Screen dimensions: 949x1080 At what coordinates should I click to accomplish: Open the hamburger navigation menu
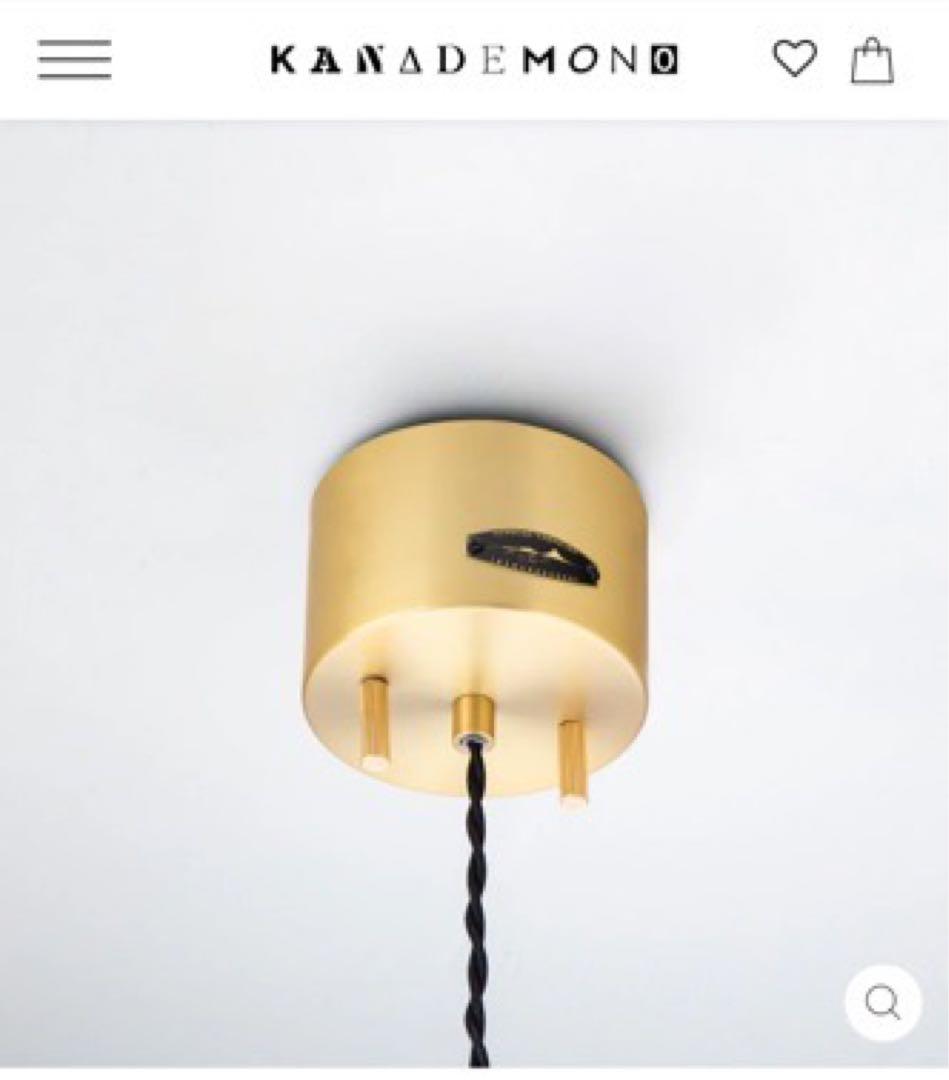click(x=75, y=59)
